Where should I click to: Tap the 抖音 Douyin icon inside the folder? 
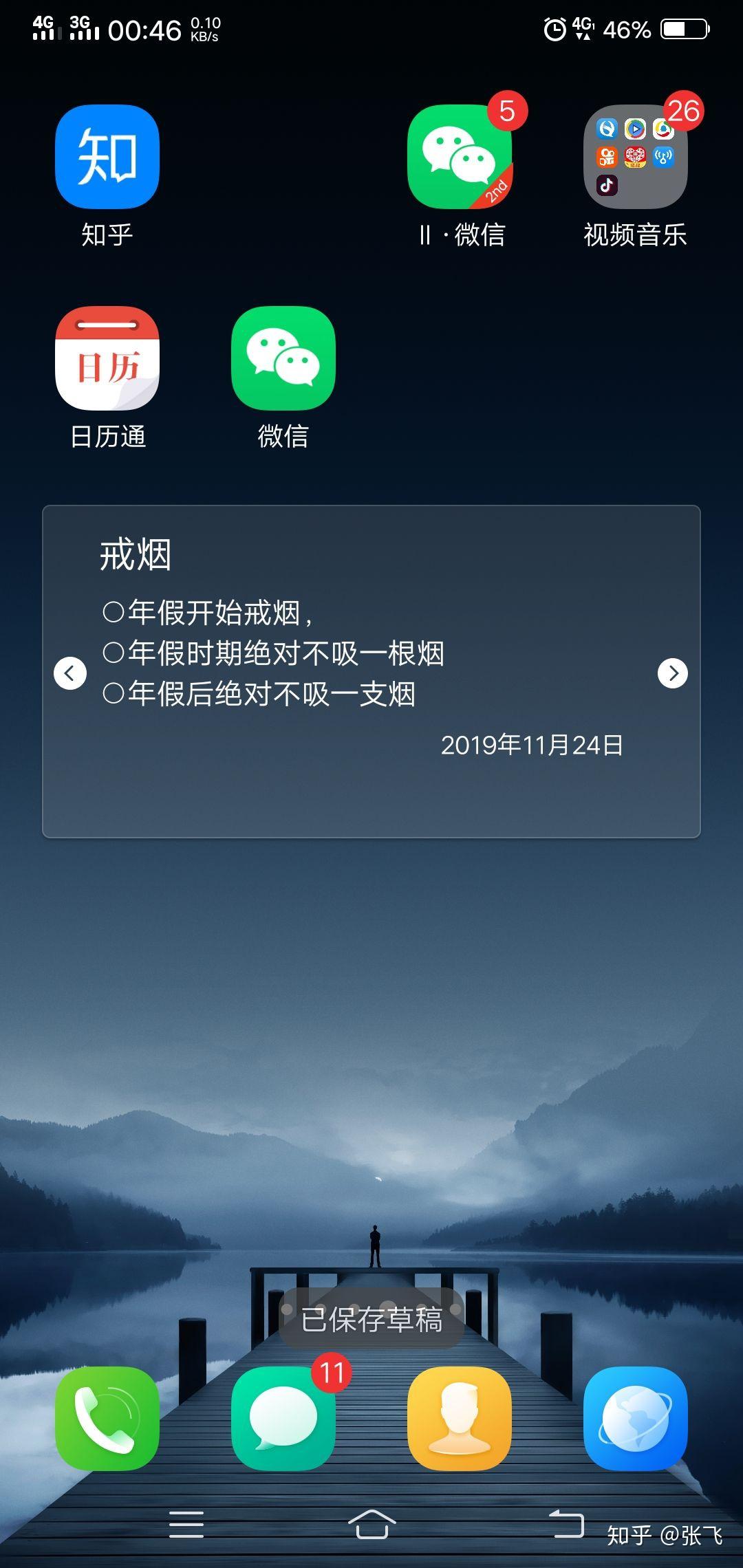[607, 184]
